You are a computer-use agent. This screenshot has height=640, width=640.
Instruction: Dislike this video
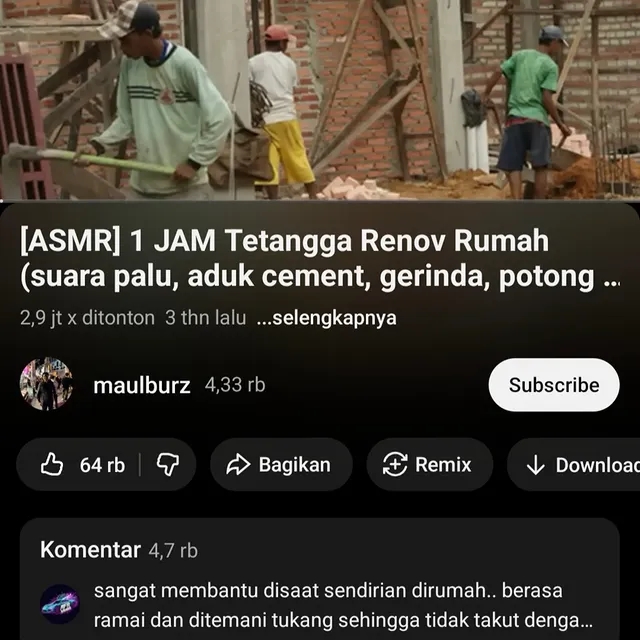168,465
